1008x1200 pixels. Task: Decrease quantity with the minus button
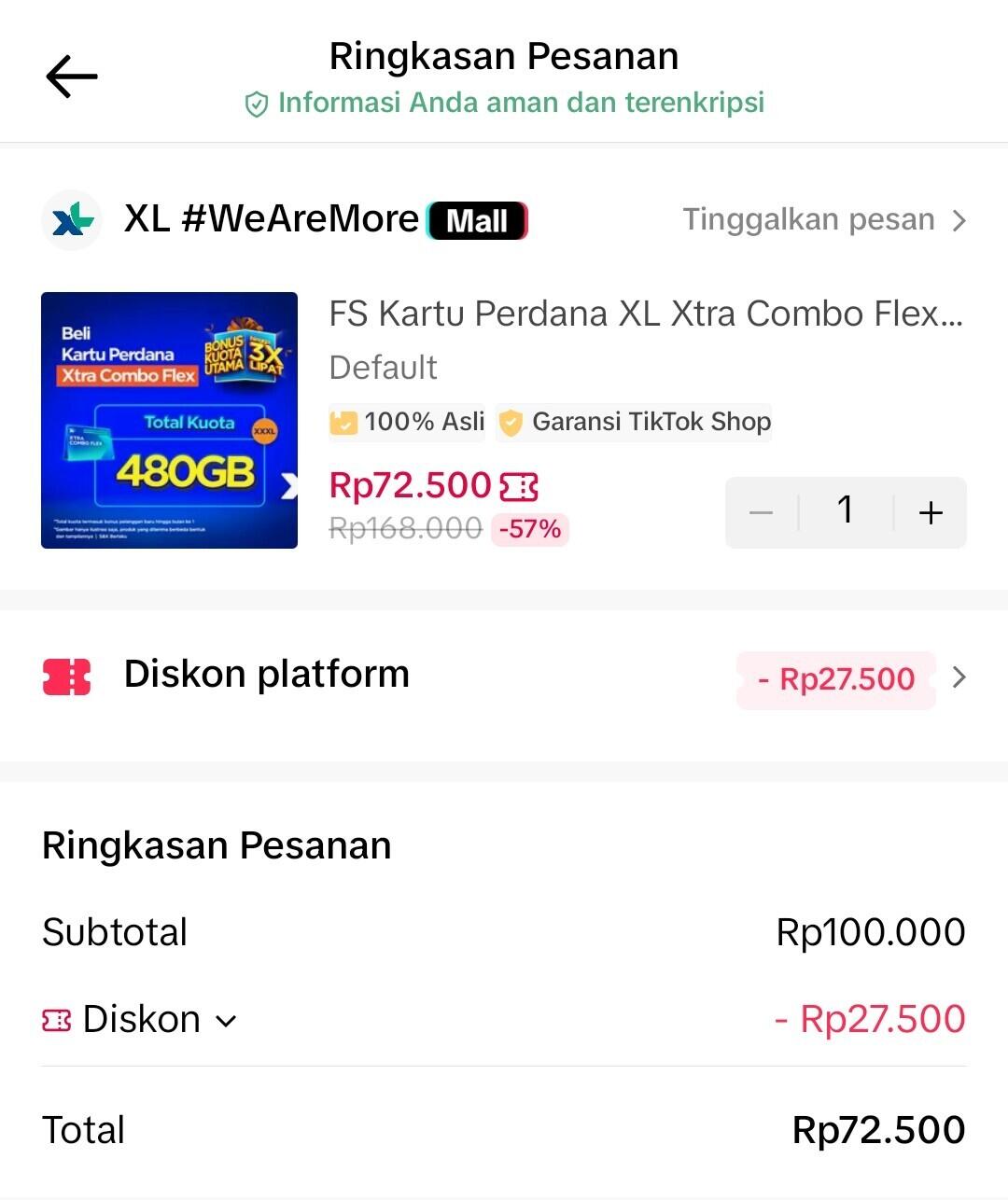point(761,511)
